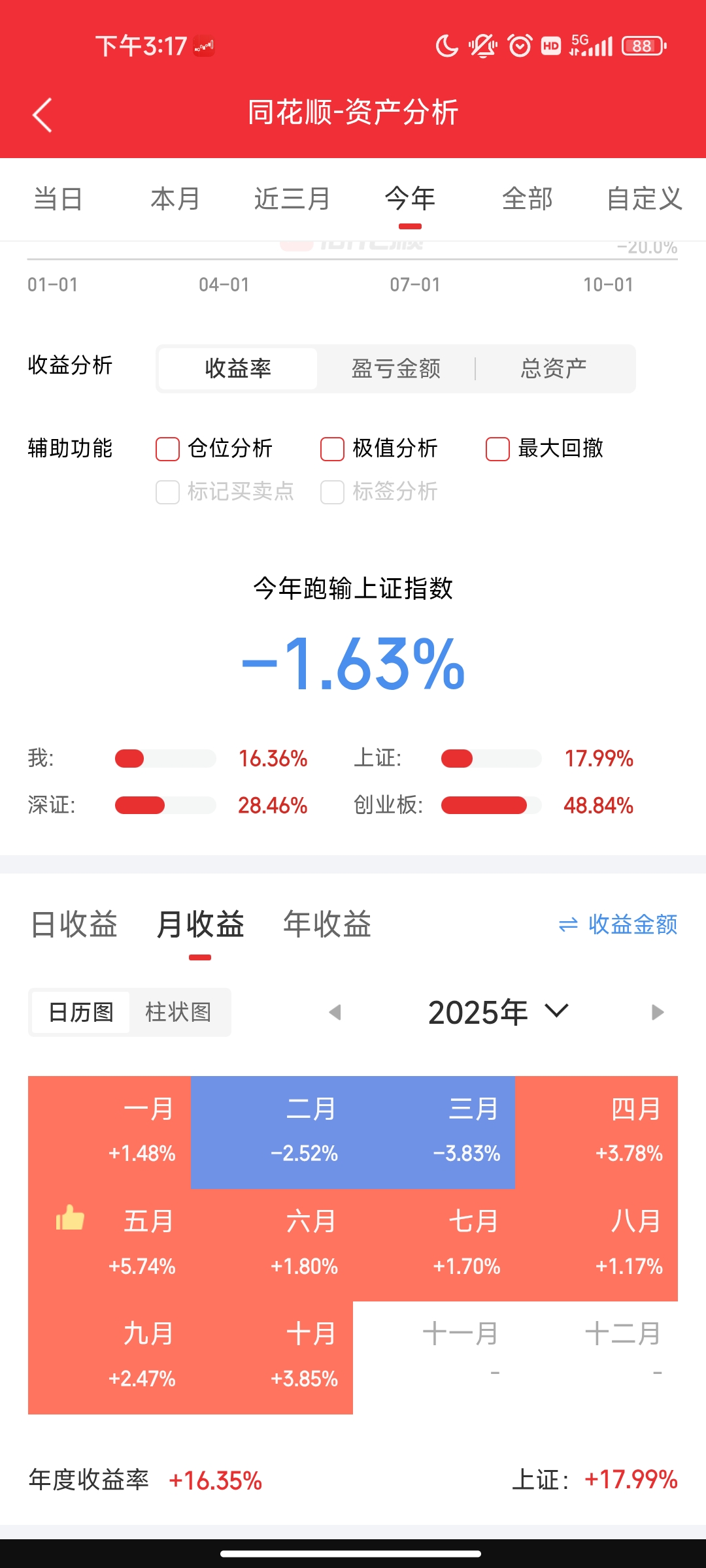Screen dimensions: 706x1568
Task: Check the 极值分析 option
Action: coord(333,449)
